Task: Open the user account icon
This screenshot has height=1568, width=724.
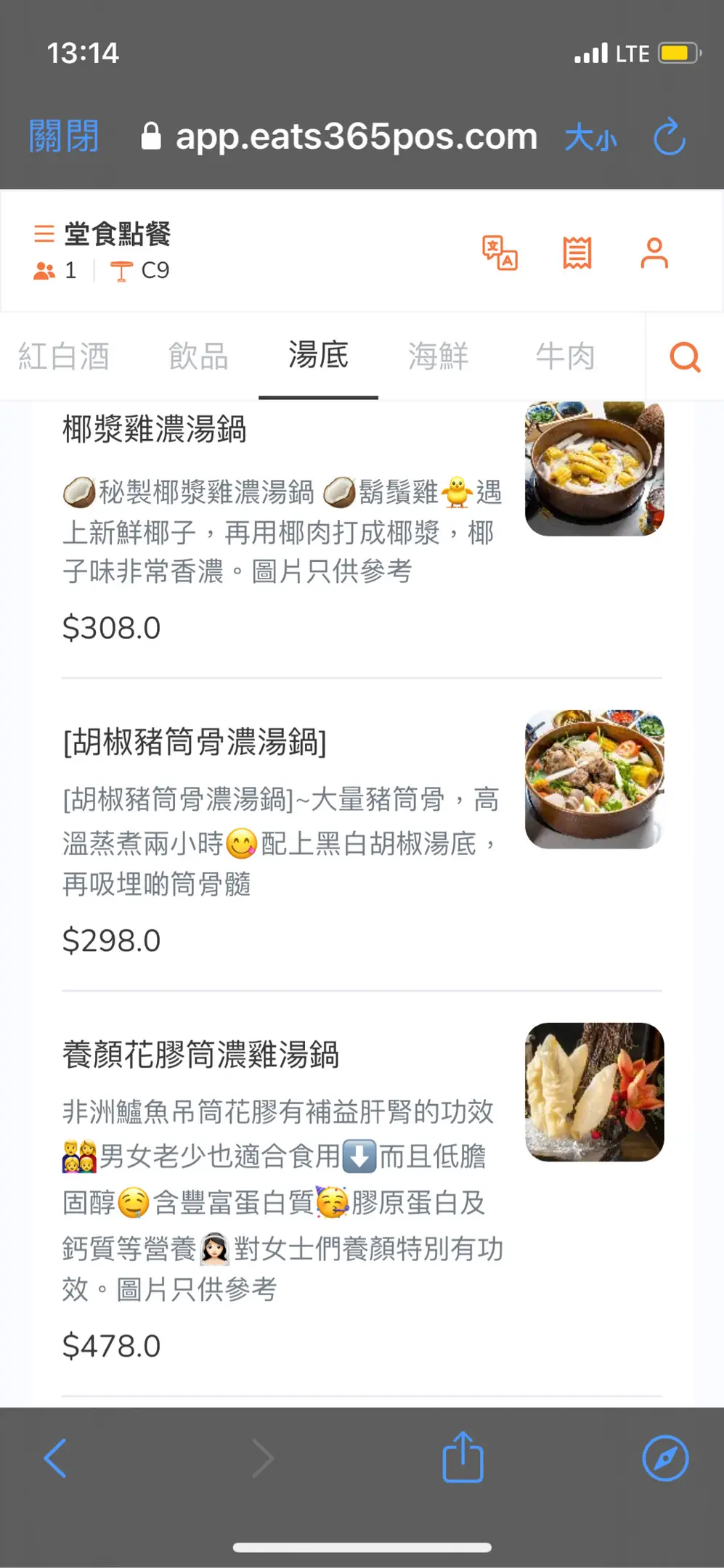Action: [x=654, y=253]
